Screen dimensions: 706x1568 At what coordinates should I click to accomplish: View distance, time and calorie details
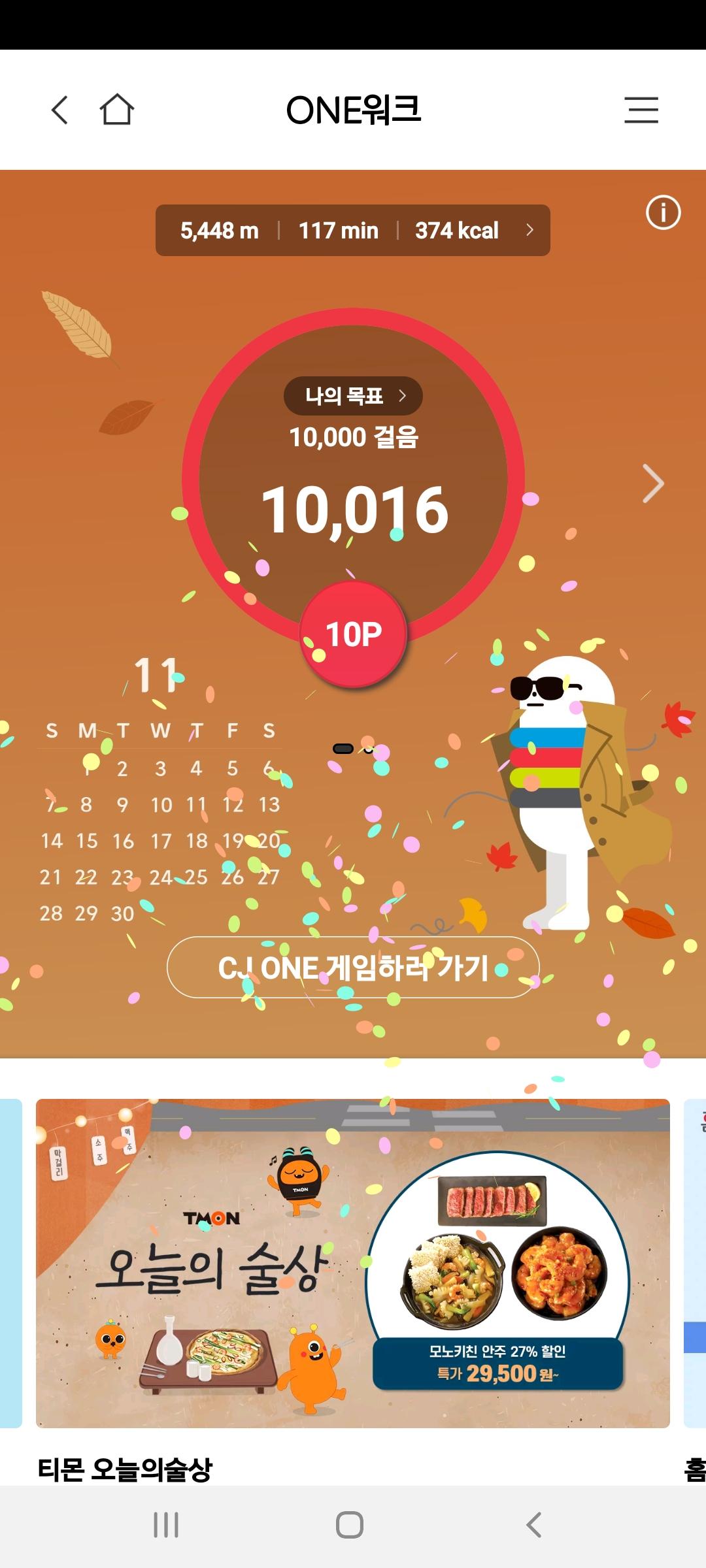pyautogui.click(x=352, y=231)
